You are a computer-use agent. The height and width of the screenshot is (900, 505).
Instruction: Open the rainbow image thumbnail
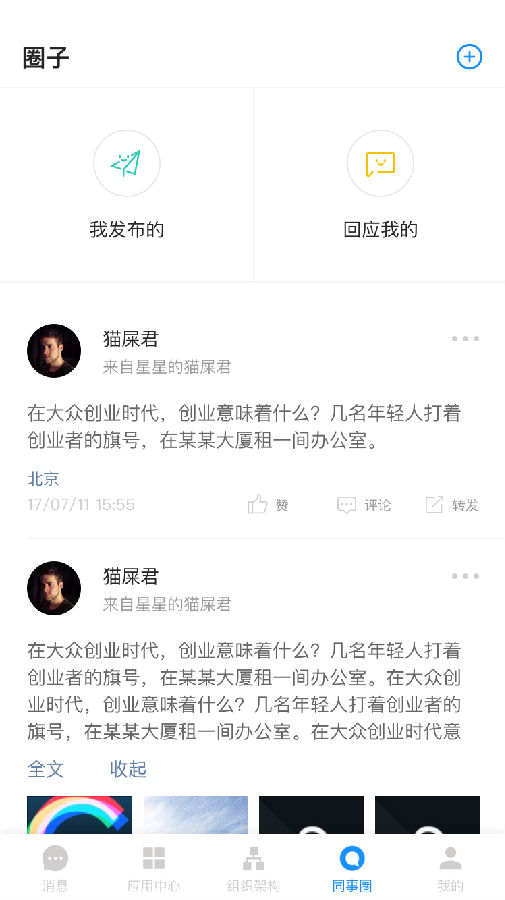(x=79, y=814)
